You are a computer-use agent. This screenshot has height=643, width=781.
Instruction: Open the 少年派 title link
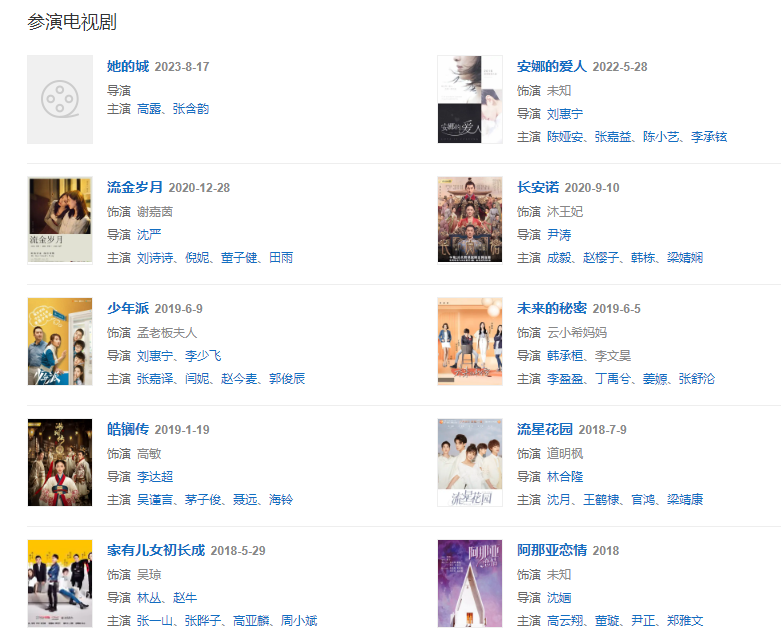click(x=128, y=309)
